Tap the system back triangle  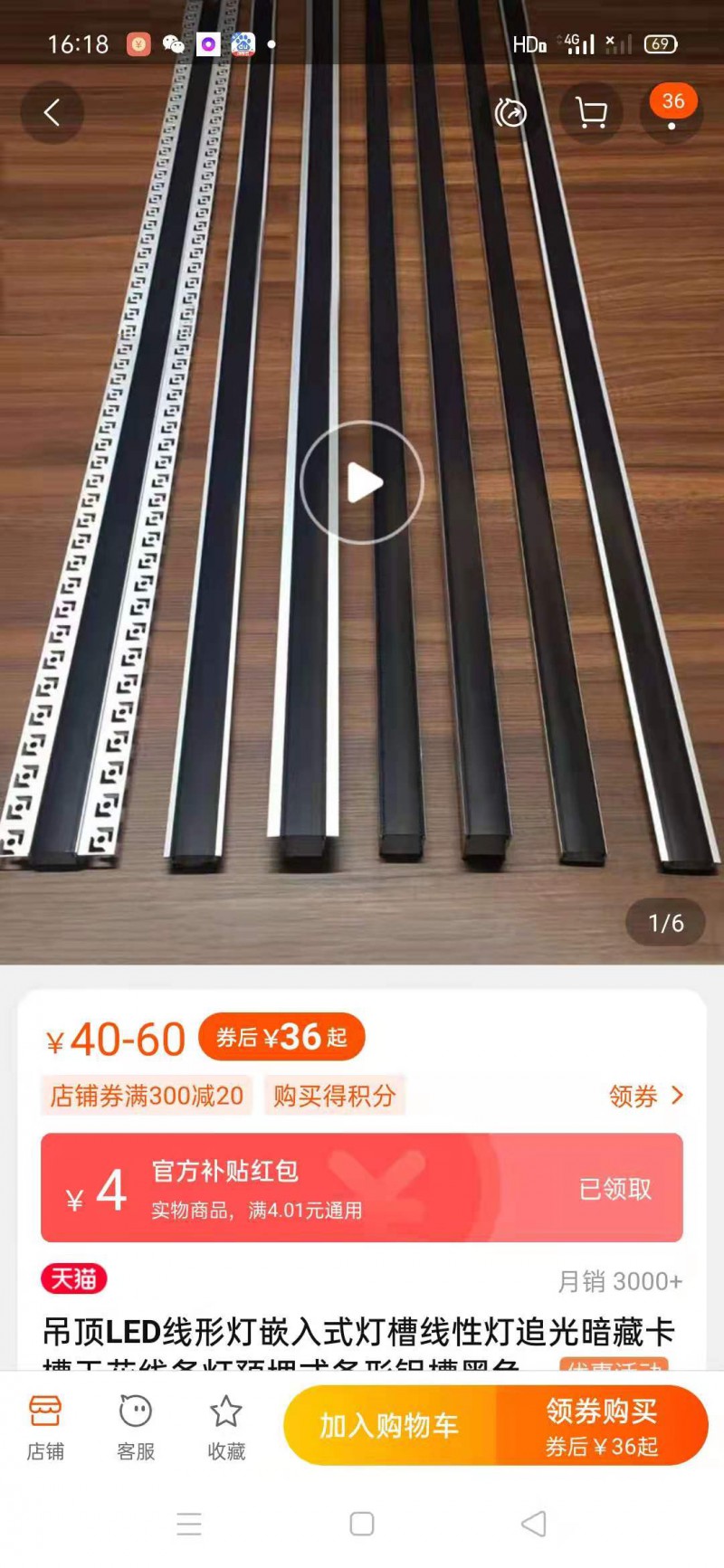534,1524
